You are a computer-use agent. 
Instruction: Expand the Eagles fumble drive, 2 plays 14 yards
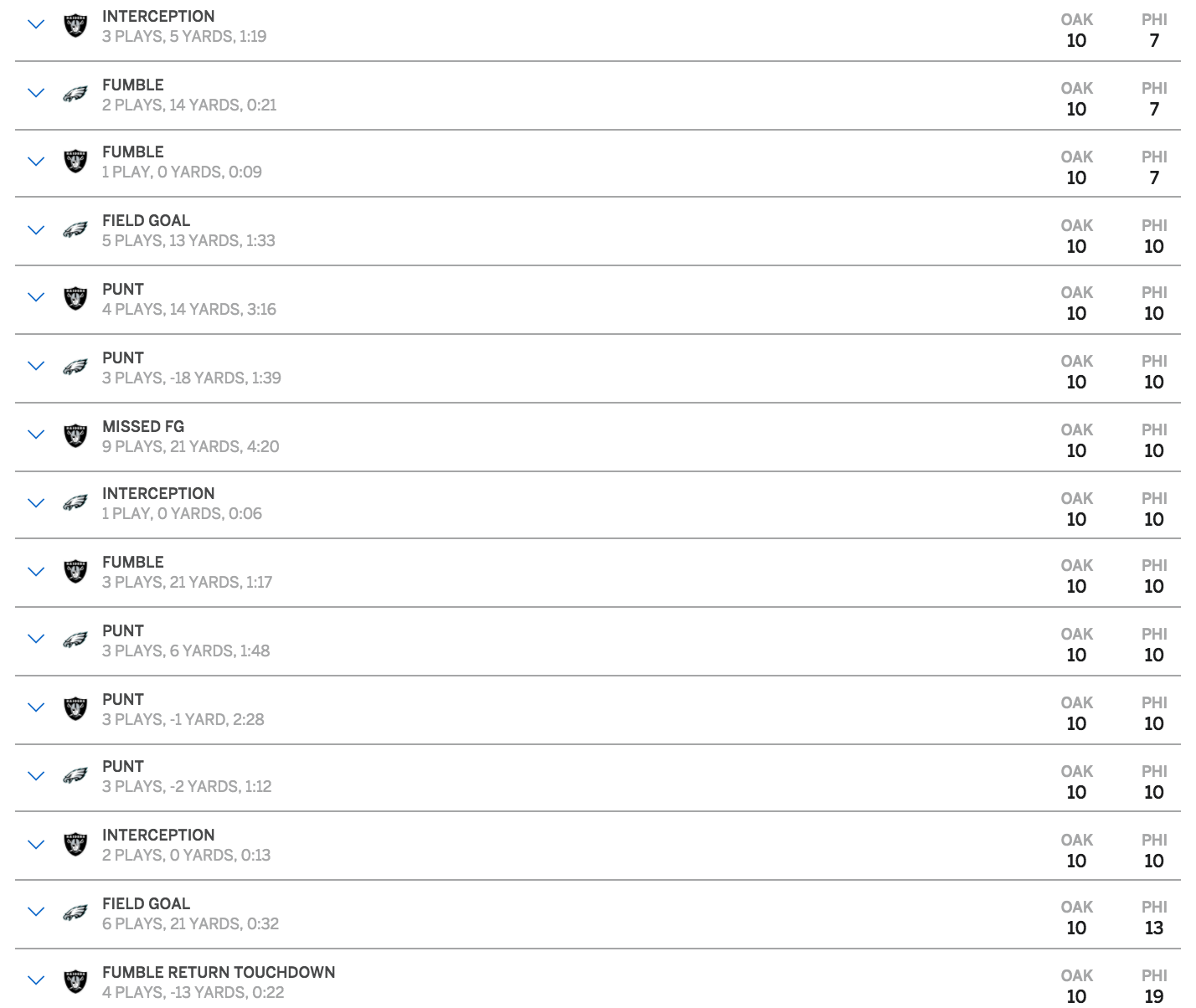[x=36, y=94]
